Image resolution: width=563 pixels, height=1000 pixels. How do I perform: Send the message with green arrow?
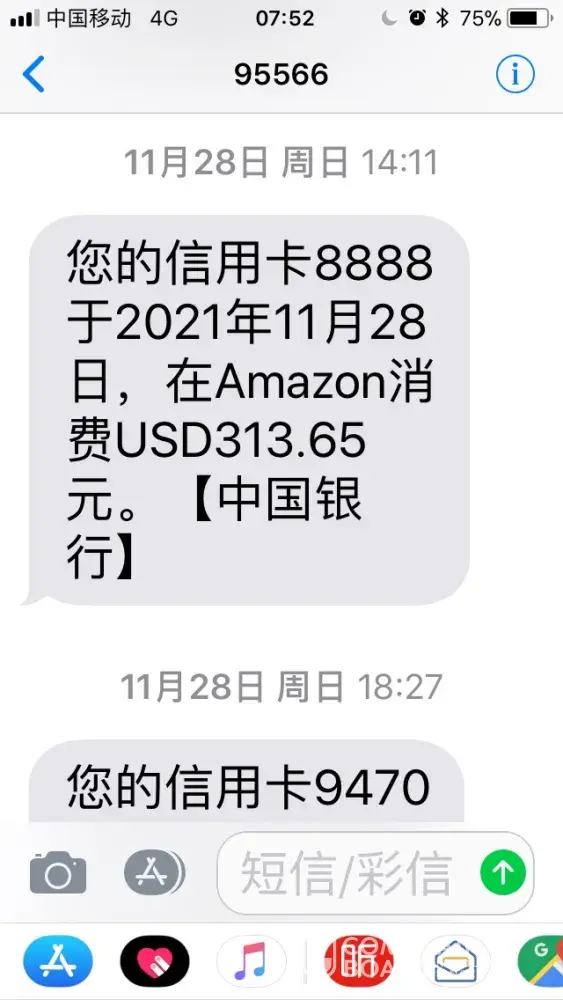pos(503,872)
